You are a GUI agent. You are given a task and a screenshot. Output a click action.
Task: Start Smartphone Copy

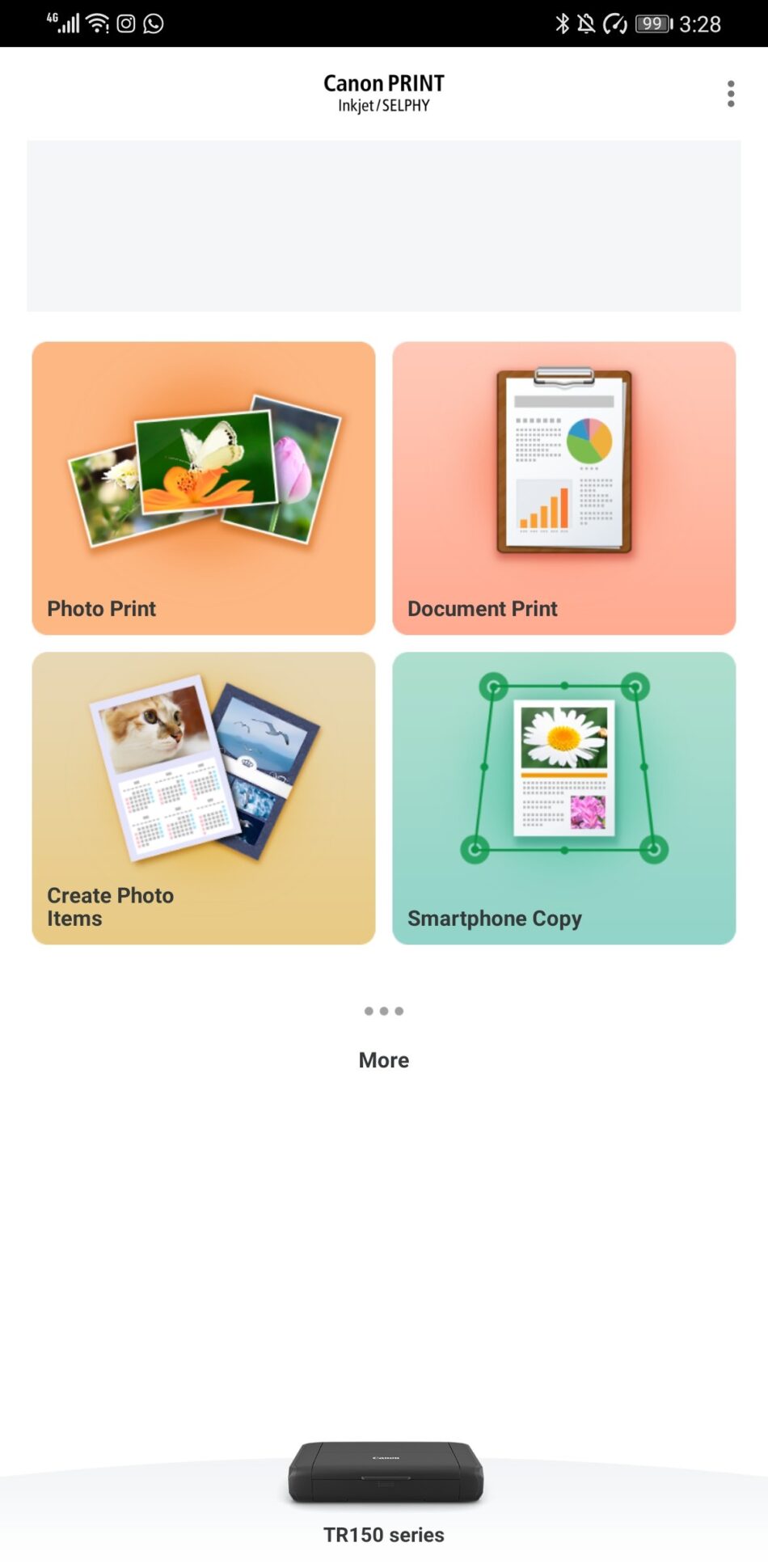tap(563, 797)
